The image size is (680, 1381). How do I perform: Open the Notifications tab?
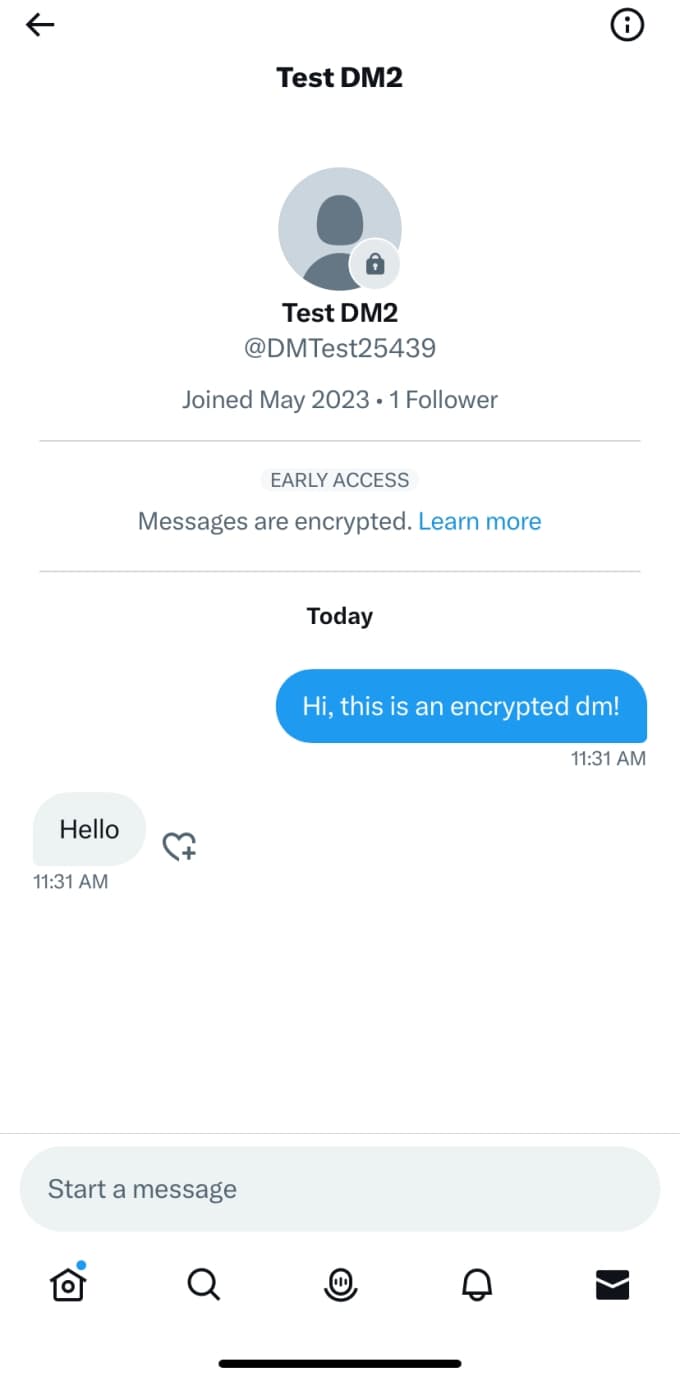[477, 1284]
